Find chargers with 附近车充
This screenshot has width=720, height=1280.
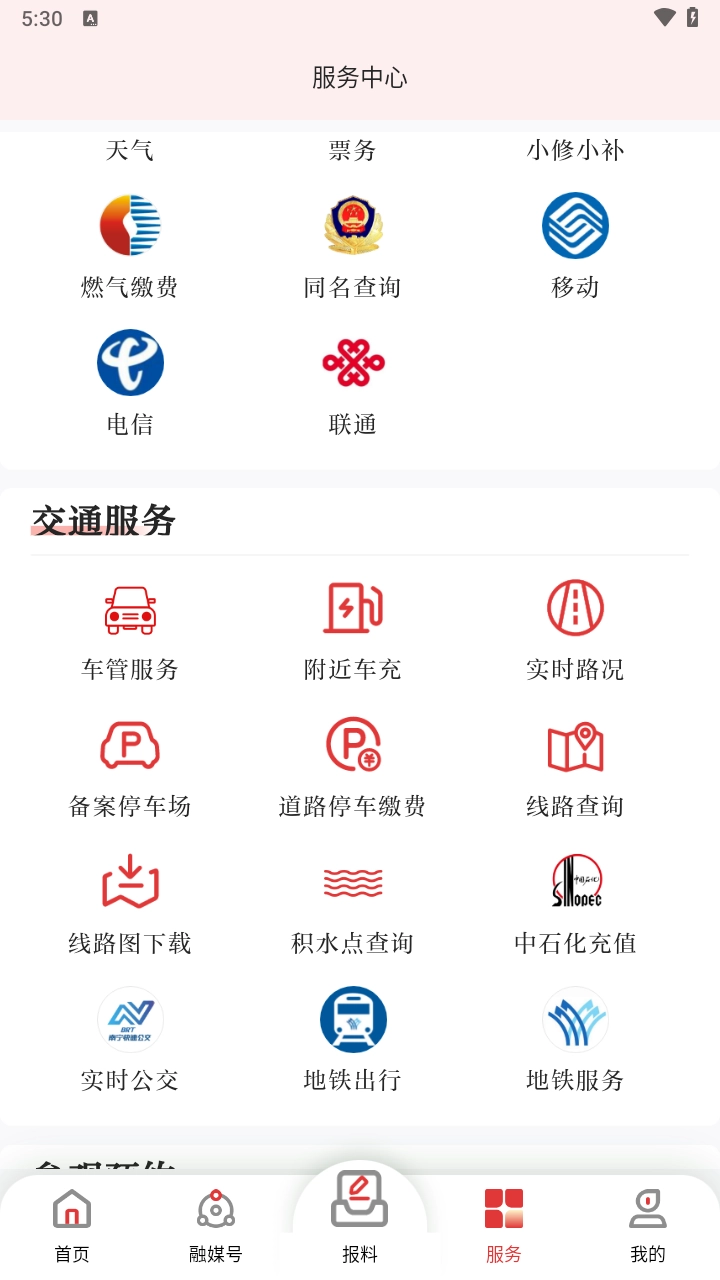pos(352,630)
